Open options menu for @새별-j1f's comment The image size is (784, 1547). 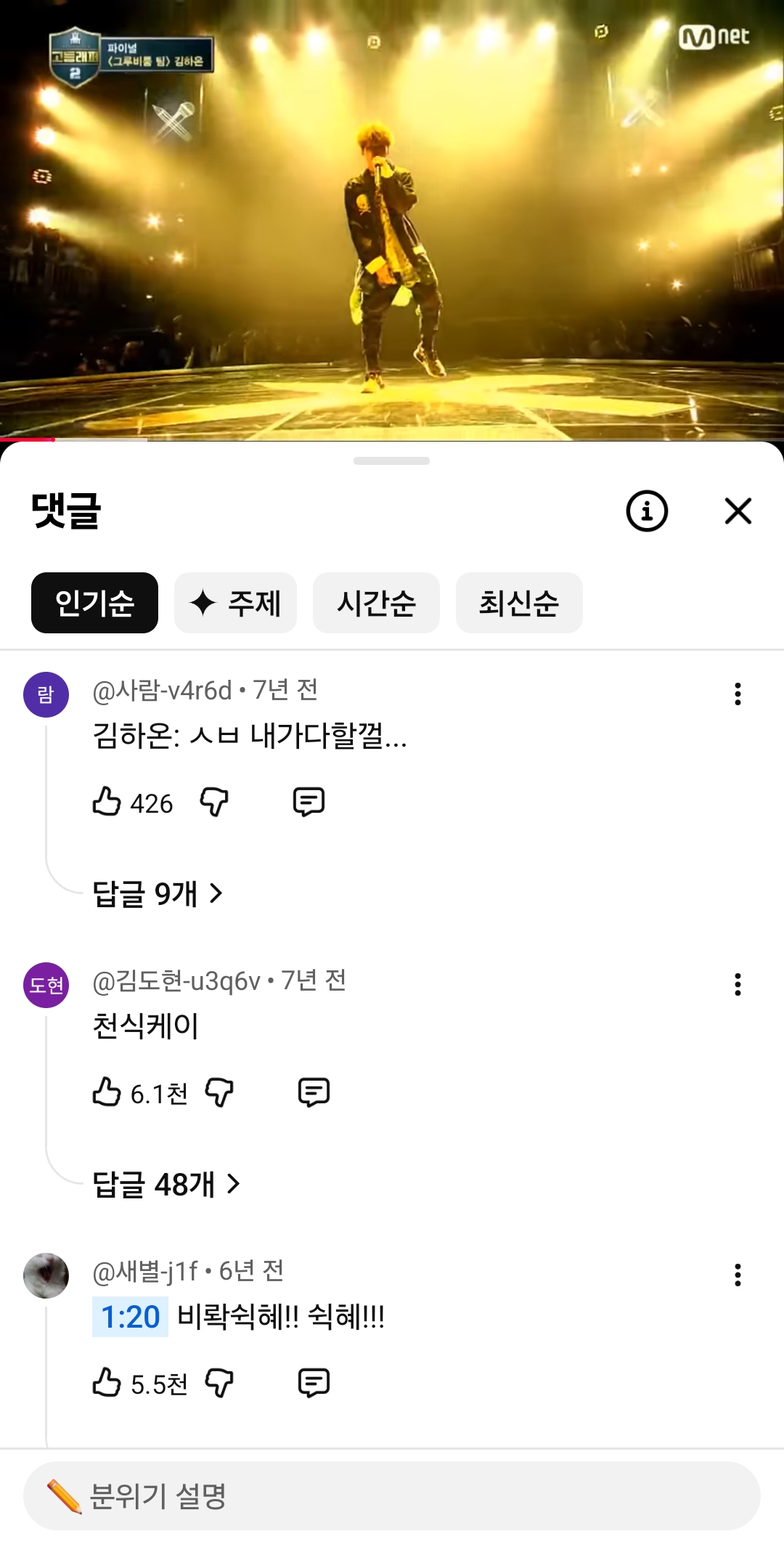click(x=738, y=1275)
